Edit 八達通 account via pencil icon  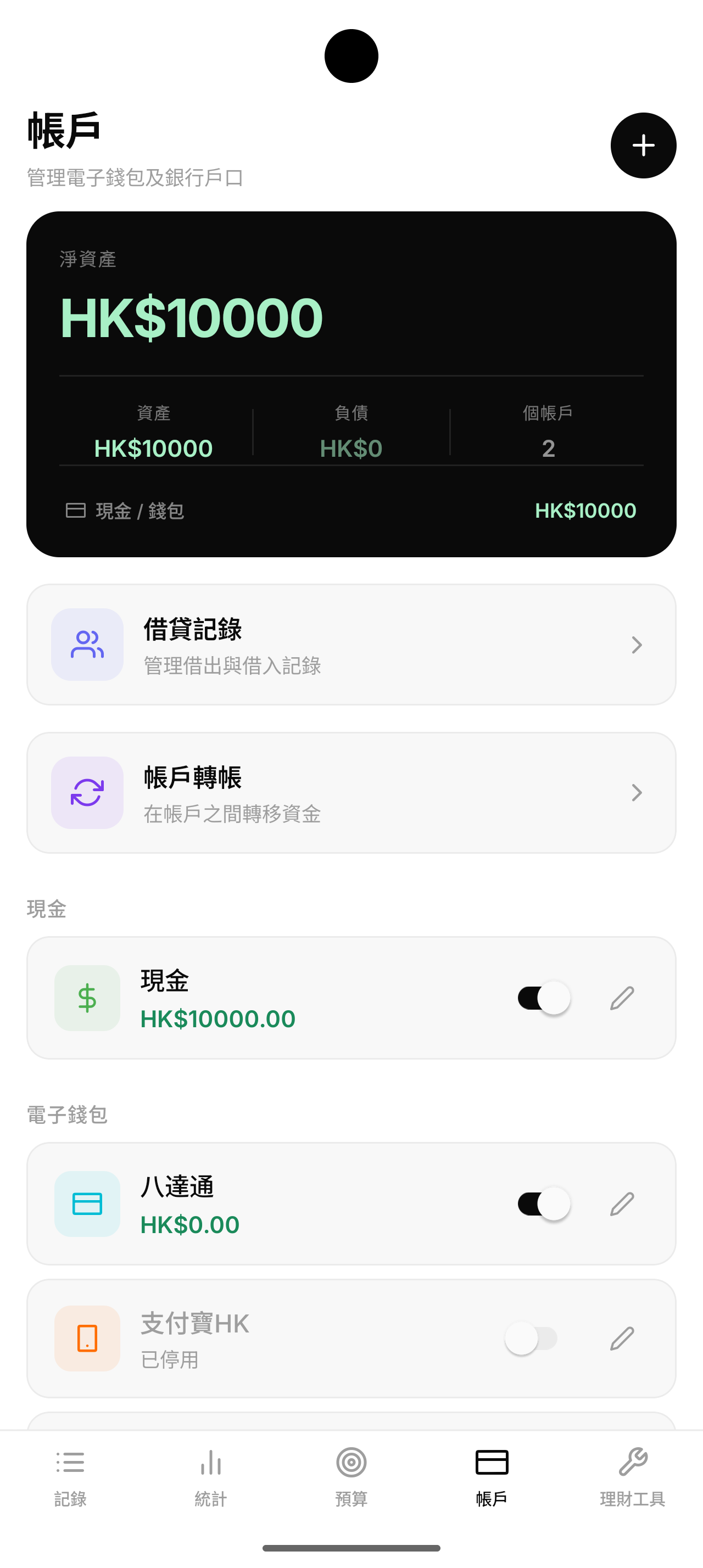622,1203
